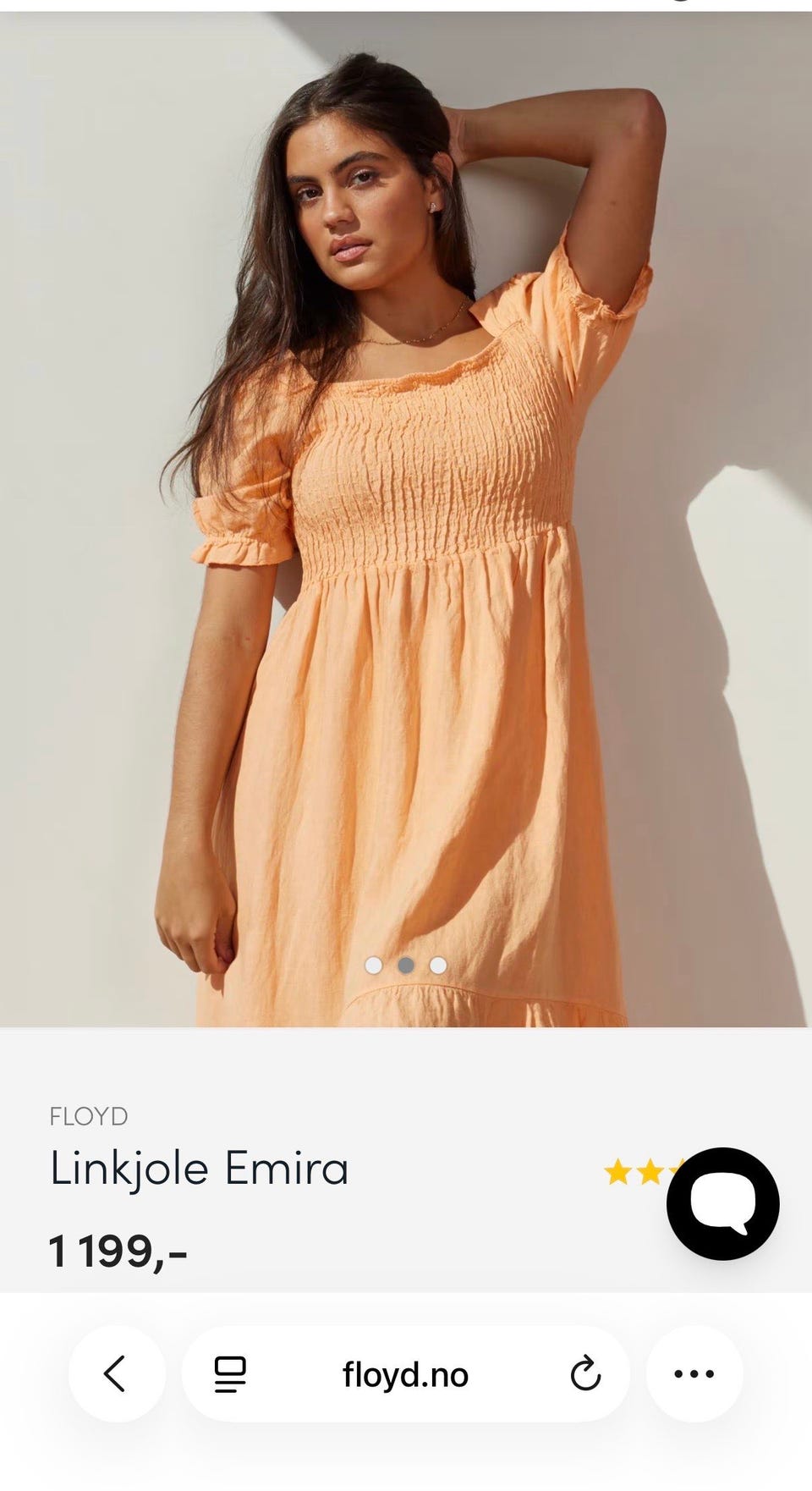Reload the floyd.no page
The height and width of the screenshot is (1491, 812).
tap(585, 1374)
